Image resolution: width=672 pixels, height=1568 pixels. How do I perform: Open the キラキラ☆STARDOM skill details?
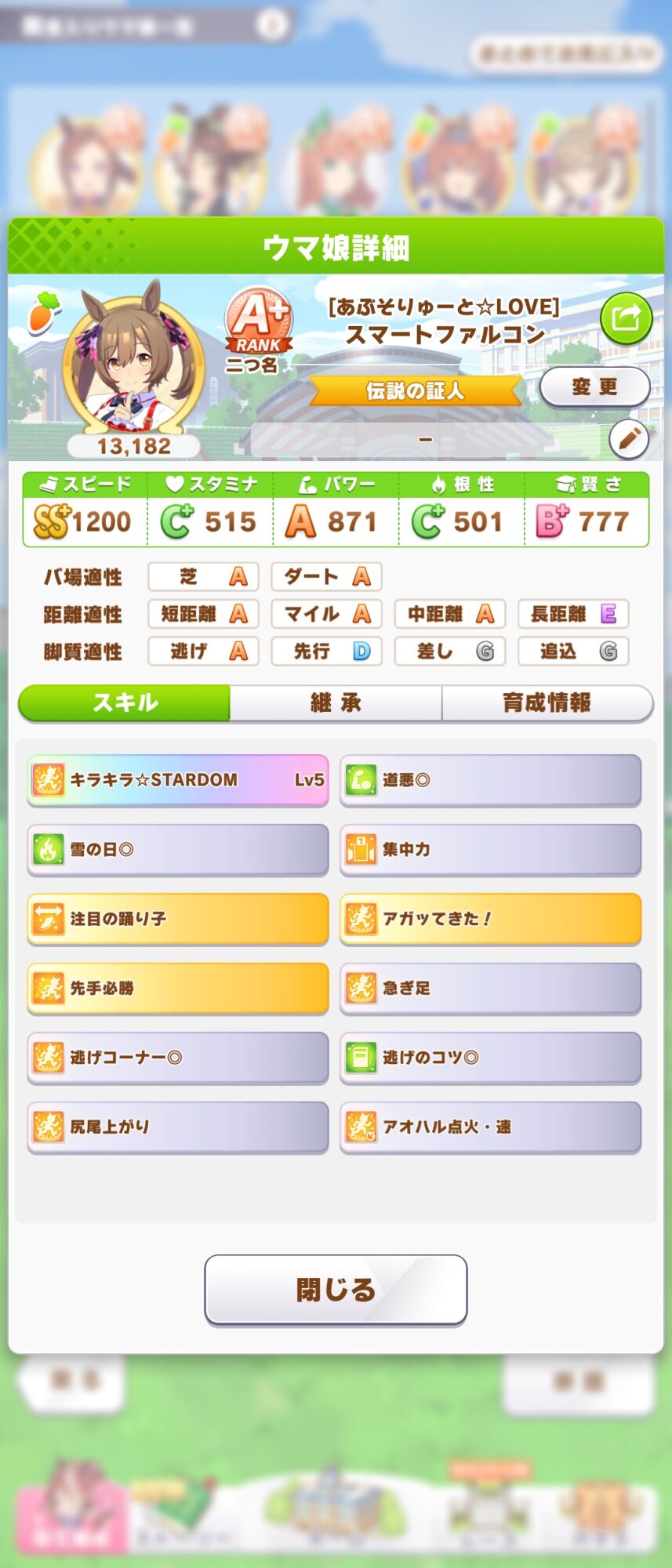pos(178,780)
